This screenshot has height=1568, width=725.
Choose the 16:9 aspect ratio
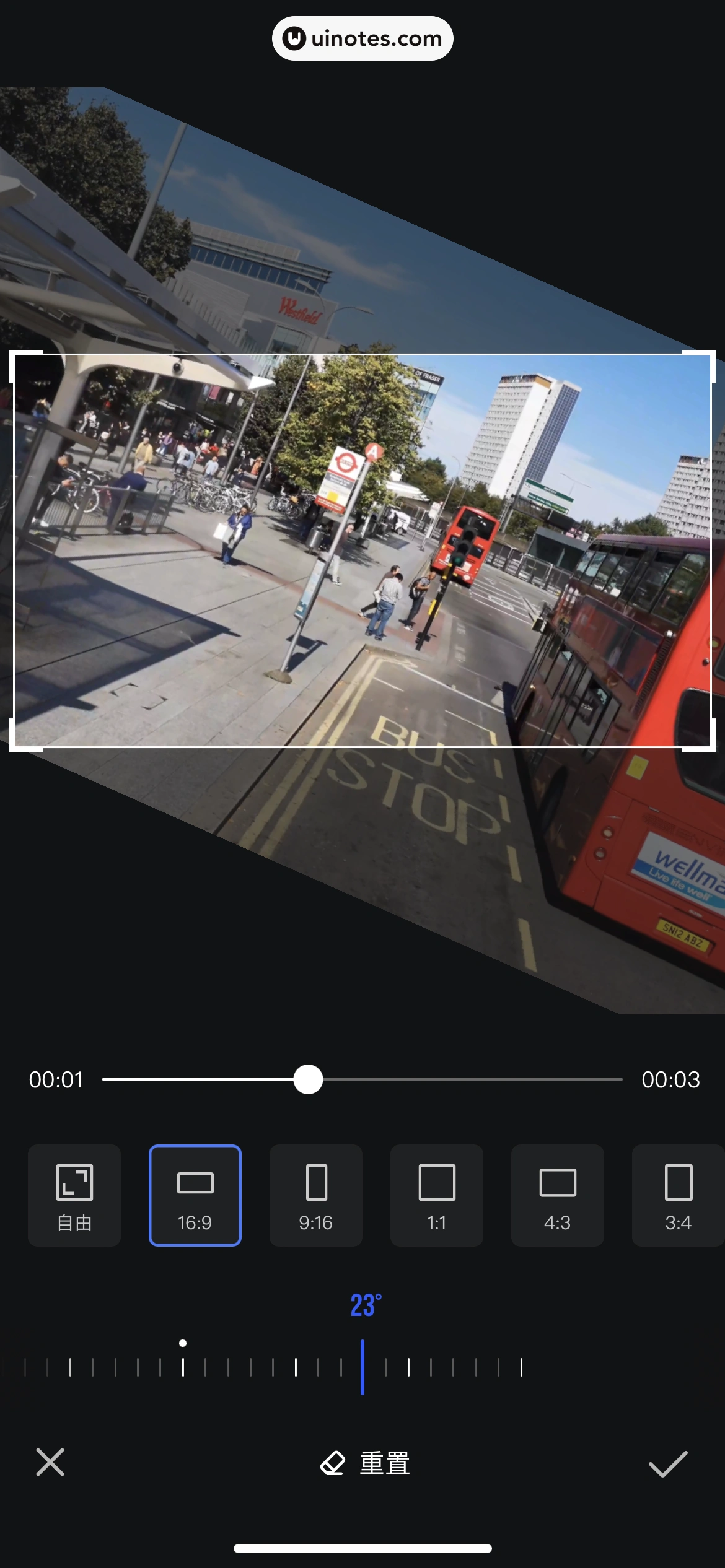coord(195,1195)
